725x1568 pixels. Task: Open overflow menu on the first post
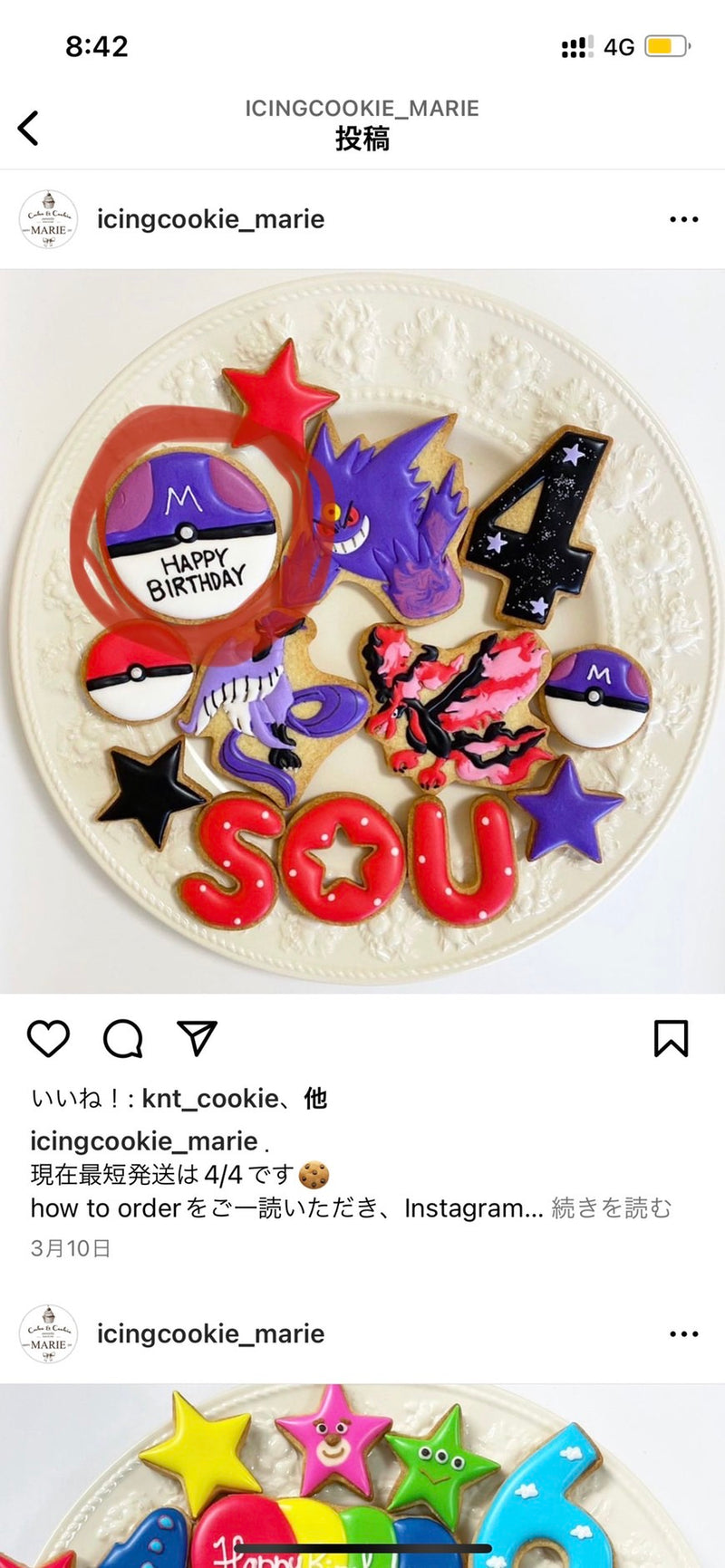pyautogui.click(x=683, y=219)
